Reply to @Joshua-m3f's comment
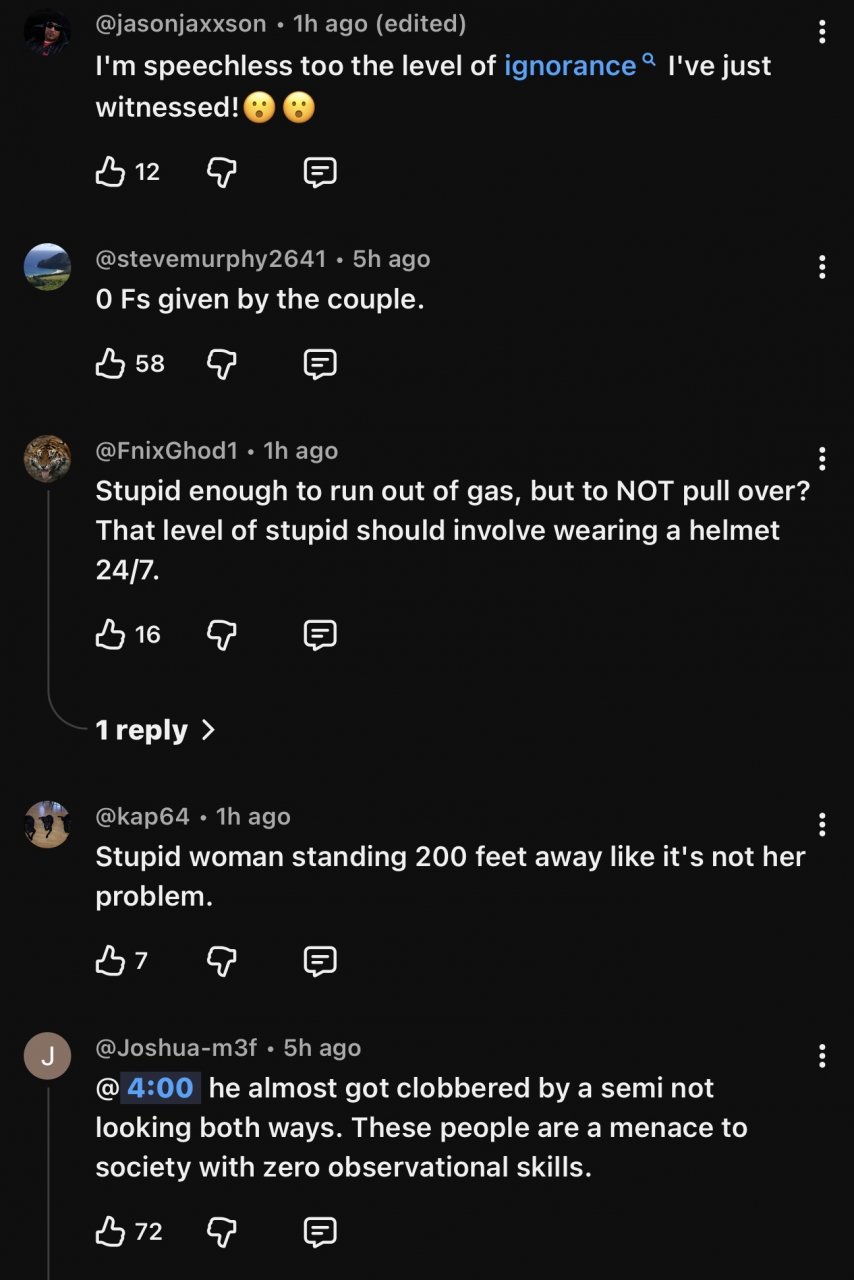The width and height of the screenshot is (854, 1280). (319, 1232)
